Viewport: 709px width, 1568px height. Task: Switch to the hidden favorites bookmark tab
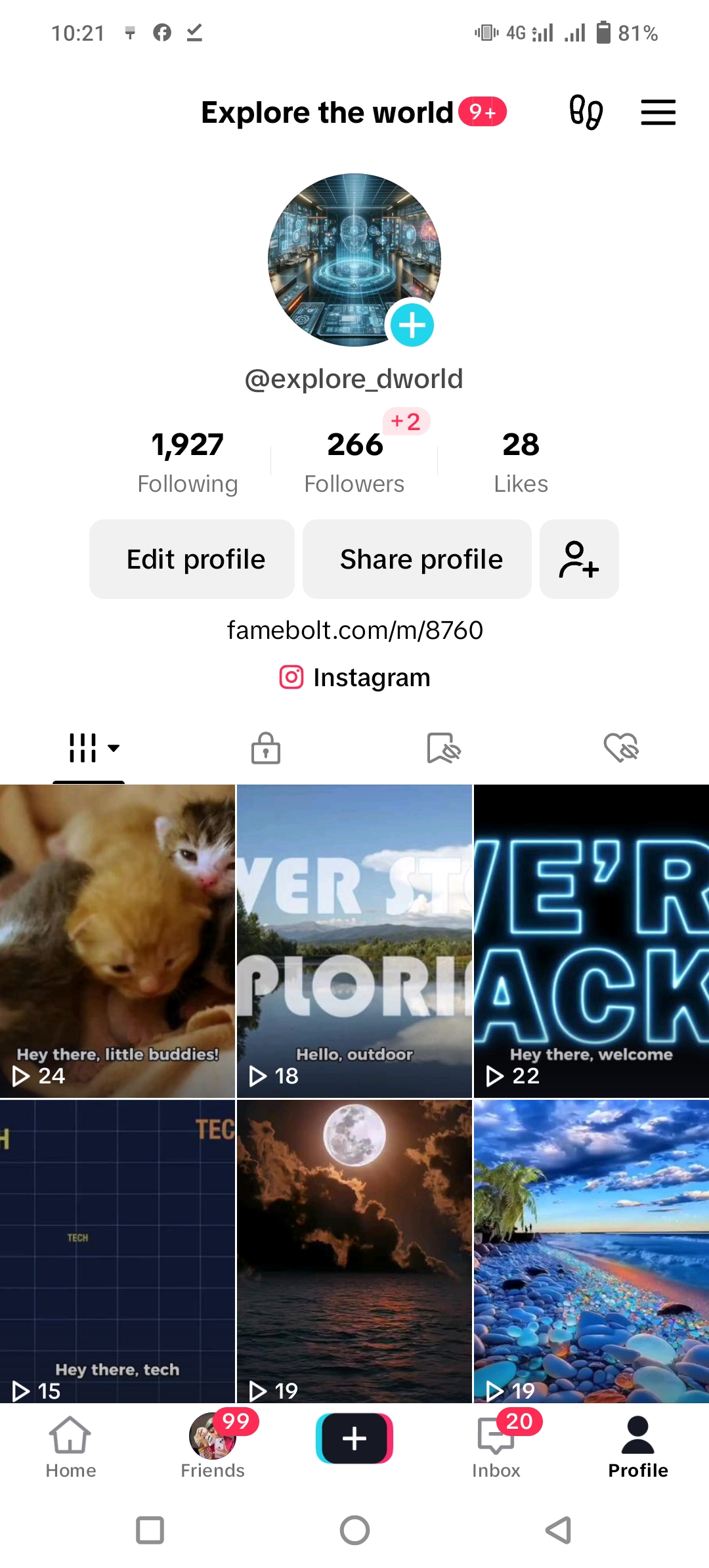pos(444,748)
